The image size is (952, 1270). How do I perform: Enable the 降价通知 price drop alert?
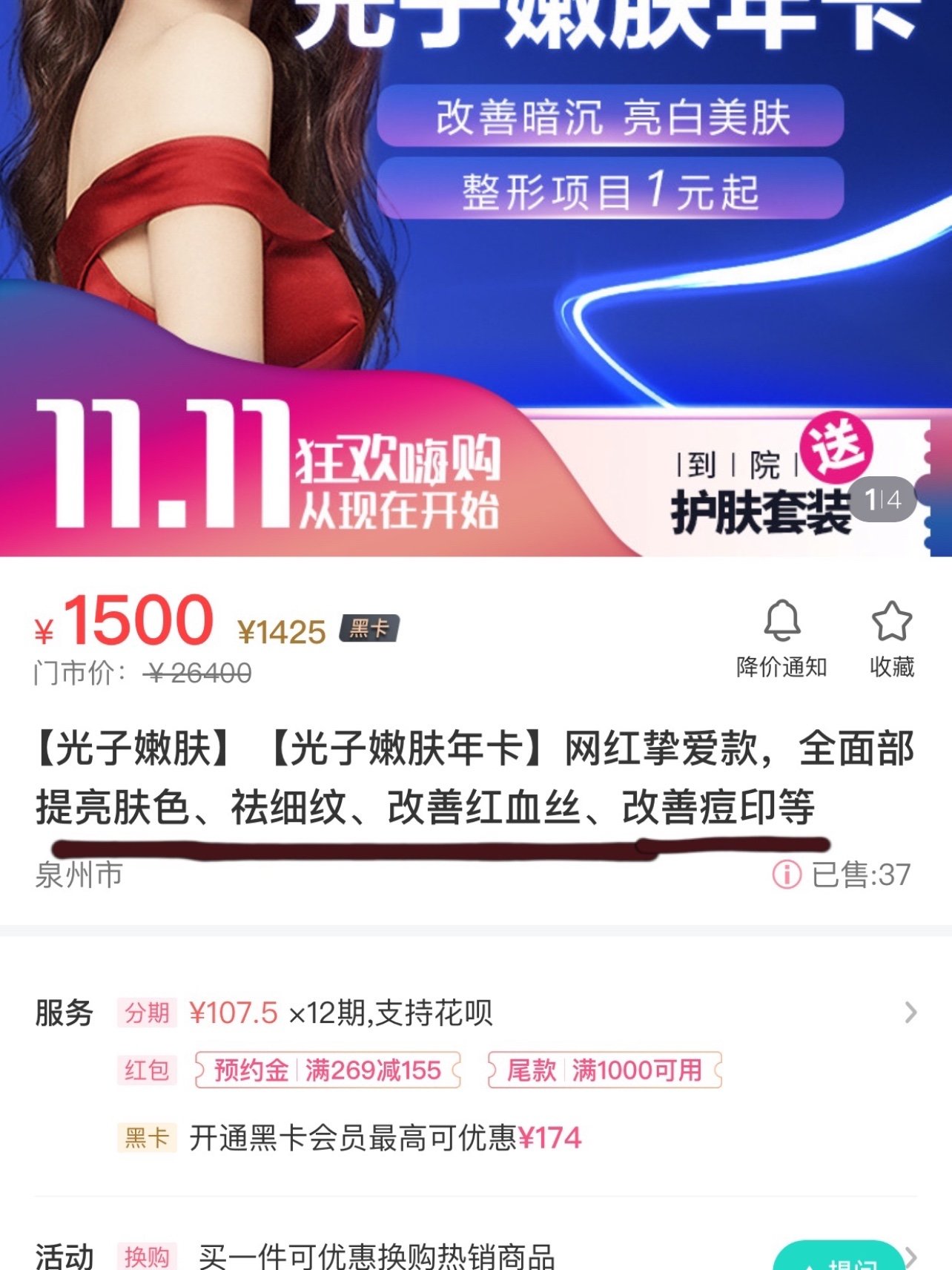(781, 638)
